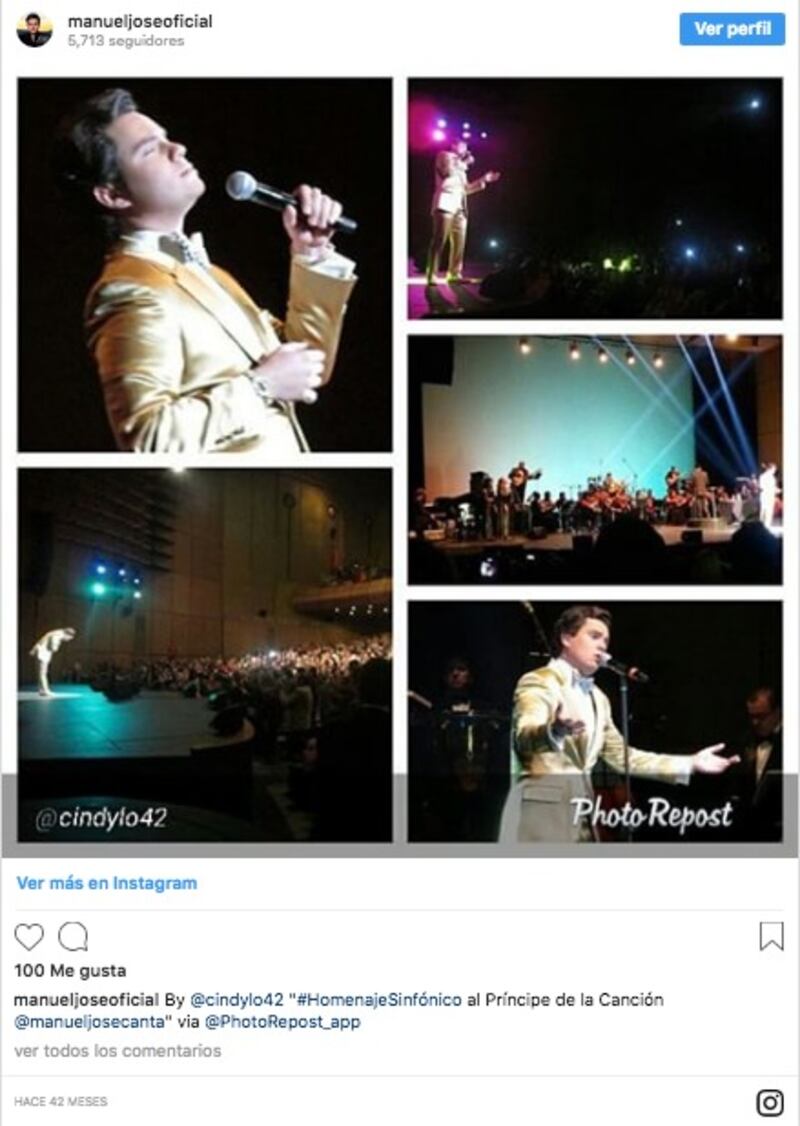Follow the Ver más en Instagram link
Screen dimensions: 800x1126
coord(107,883)
